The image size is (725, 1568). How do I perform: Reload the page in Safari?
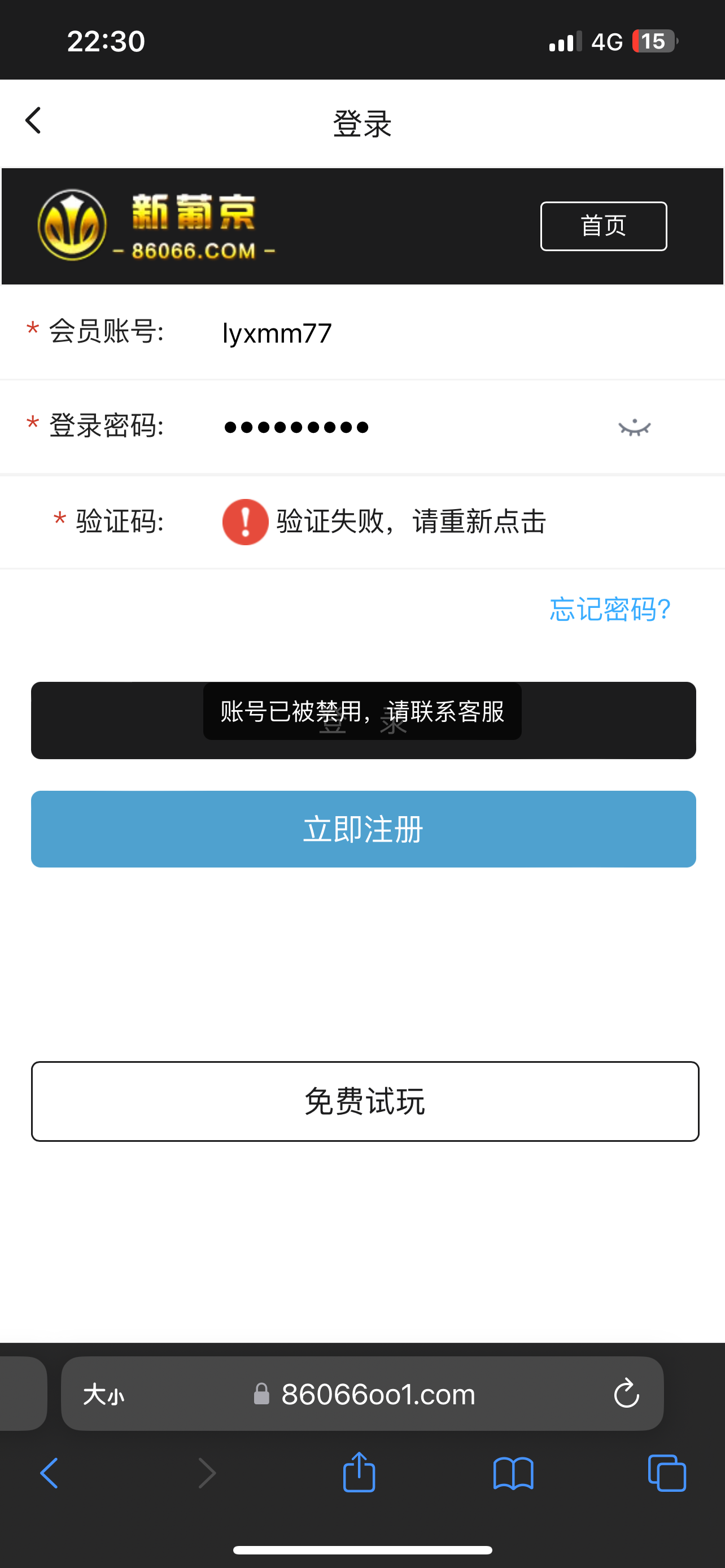pyautogui.click(x=626, y=1393)
